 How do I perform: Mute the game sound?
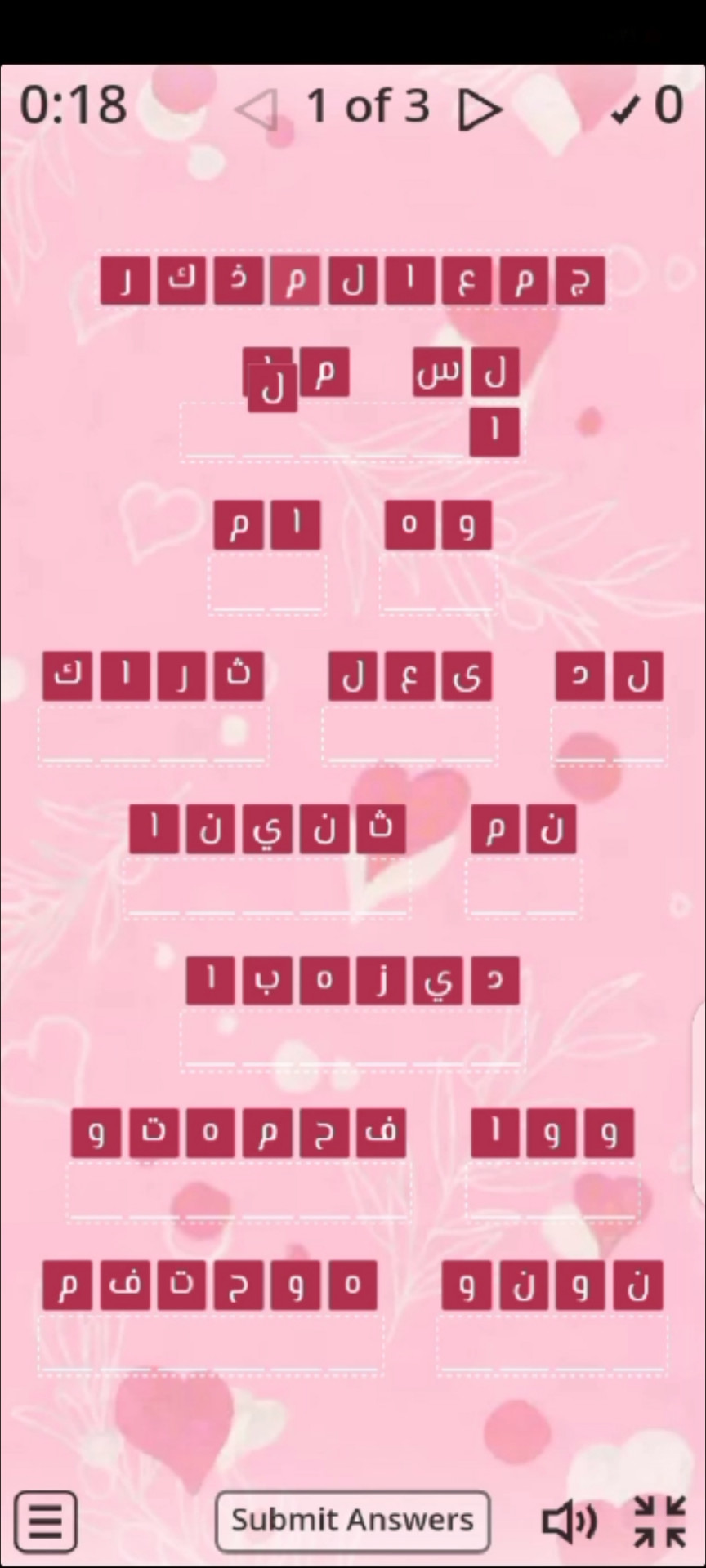click(569, 1522)
